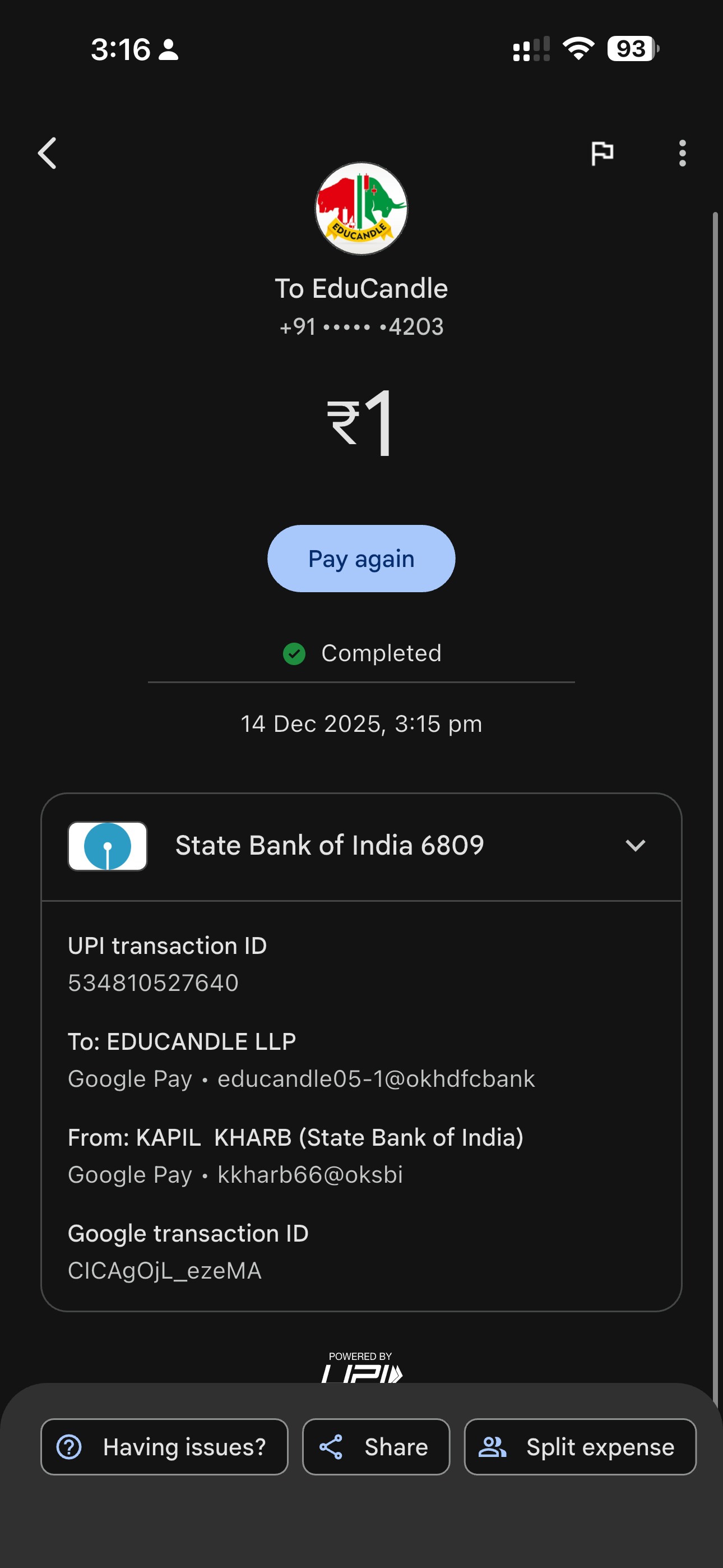Share this transaction receipt
Screen dimensions: 723x1568
click(376, 1446)
